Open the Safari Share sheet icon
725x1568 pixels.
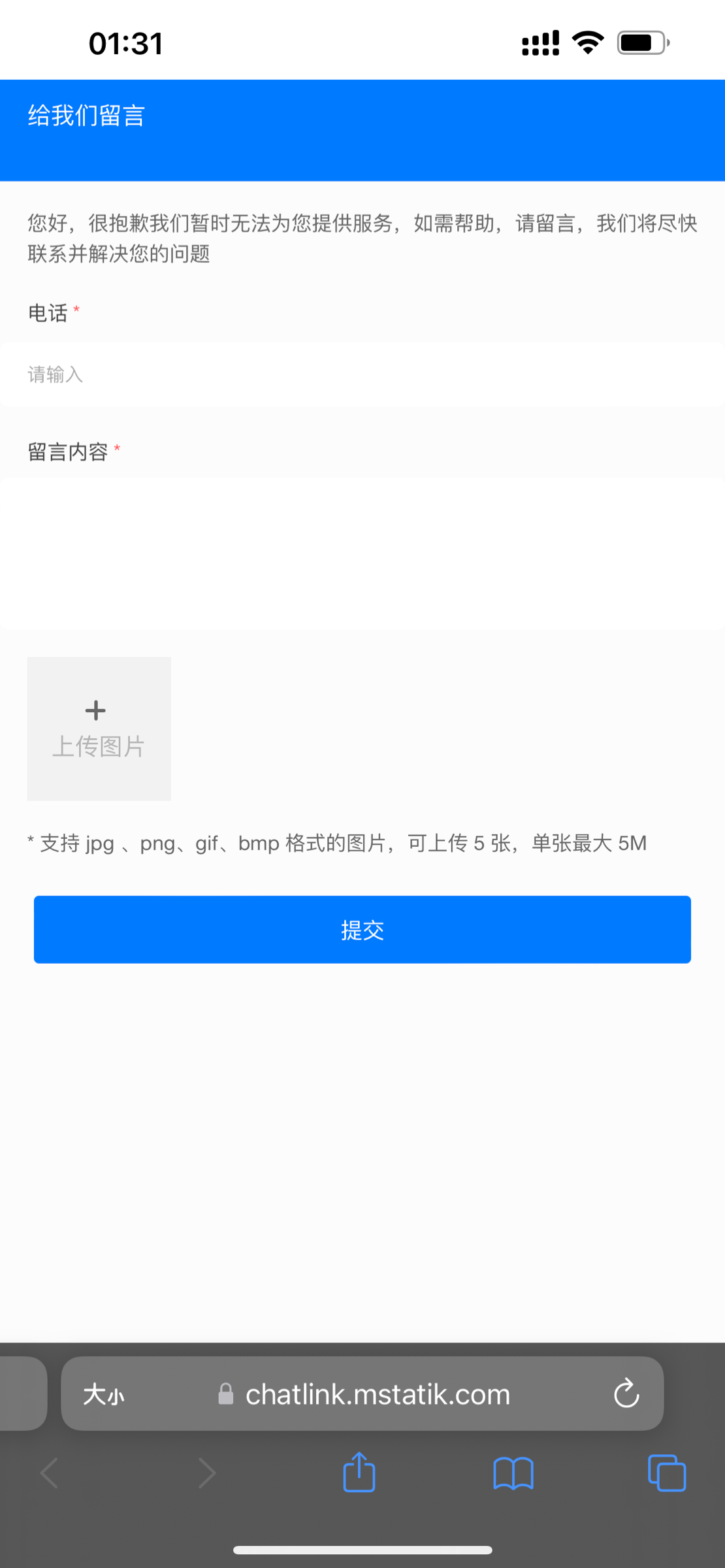[x=359, y=1472]
